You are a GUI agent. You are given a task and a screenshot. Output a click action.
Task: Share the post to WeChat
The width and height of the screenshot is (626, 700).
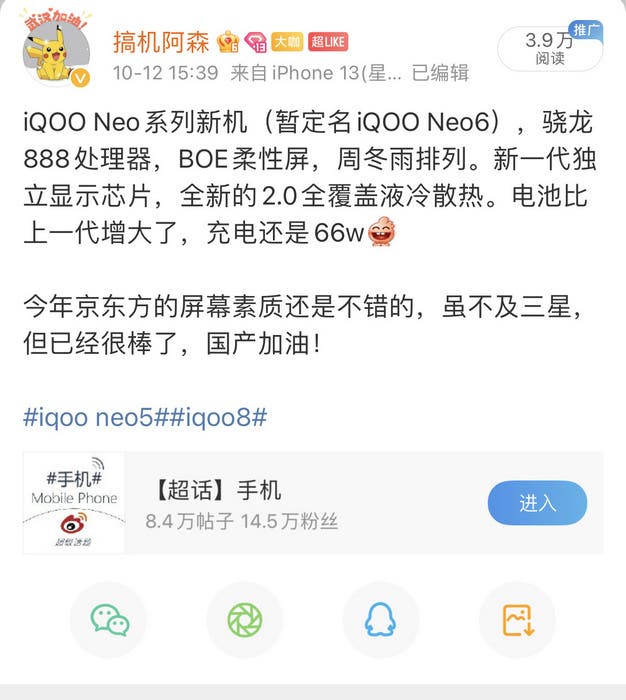tap(109, 620)
